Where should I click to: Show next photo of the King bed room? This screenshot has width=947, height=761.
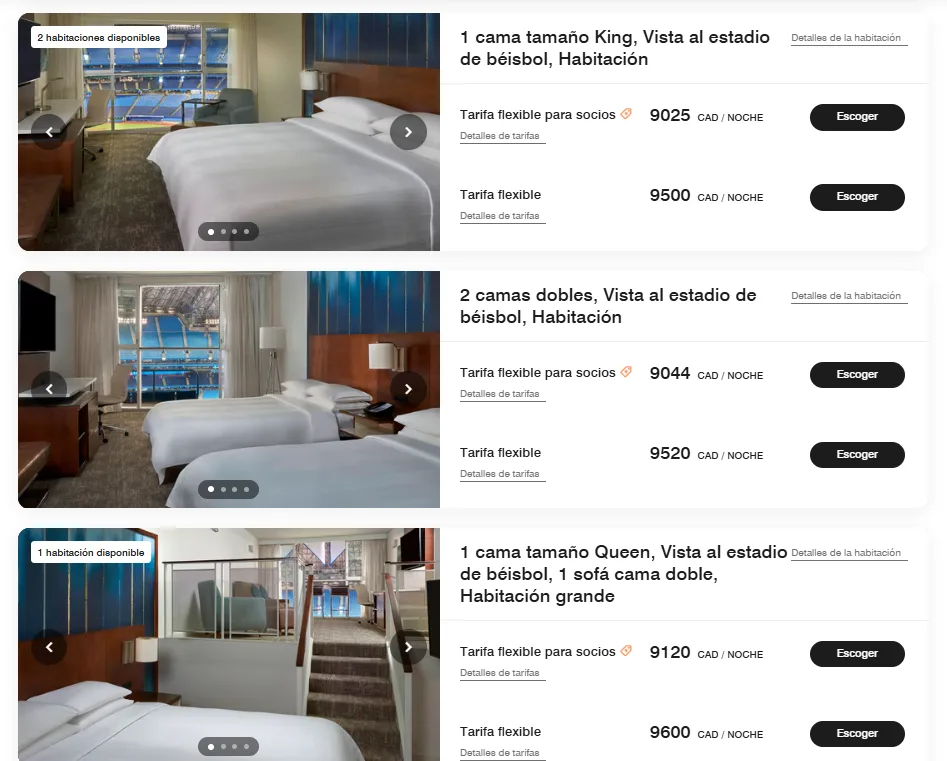click(408, 131)
